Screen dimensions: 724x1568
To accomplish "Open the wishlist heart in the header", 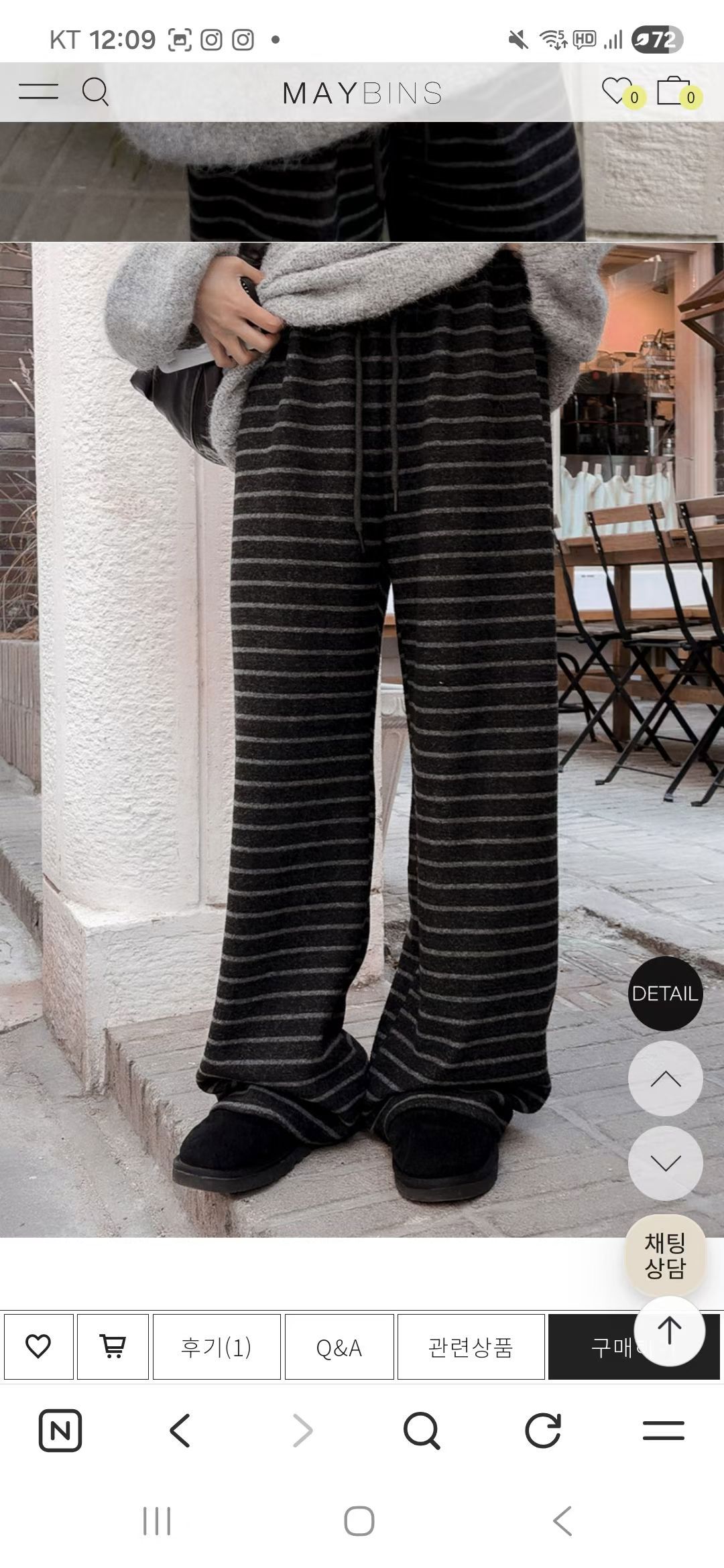I will (x=616, y=91).
